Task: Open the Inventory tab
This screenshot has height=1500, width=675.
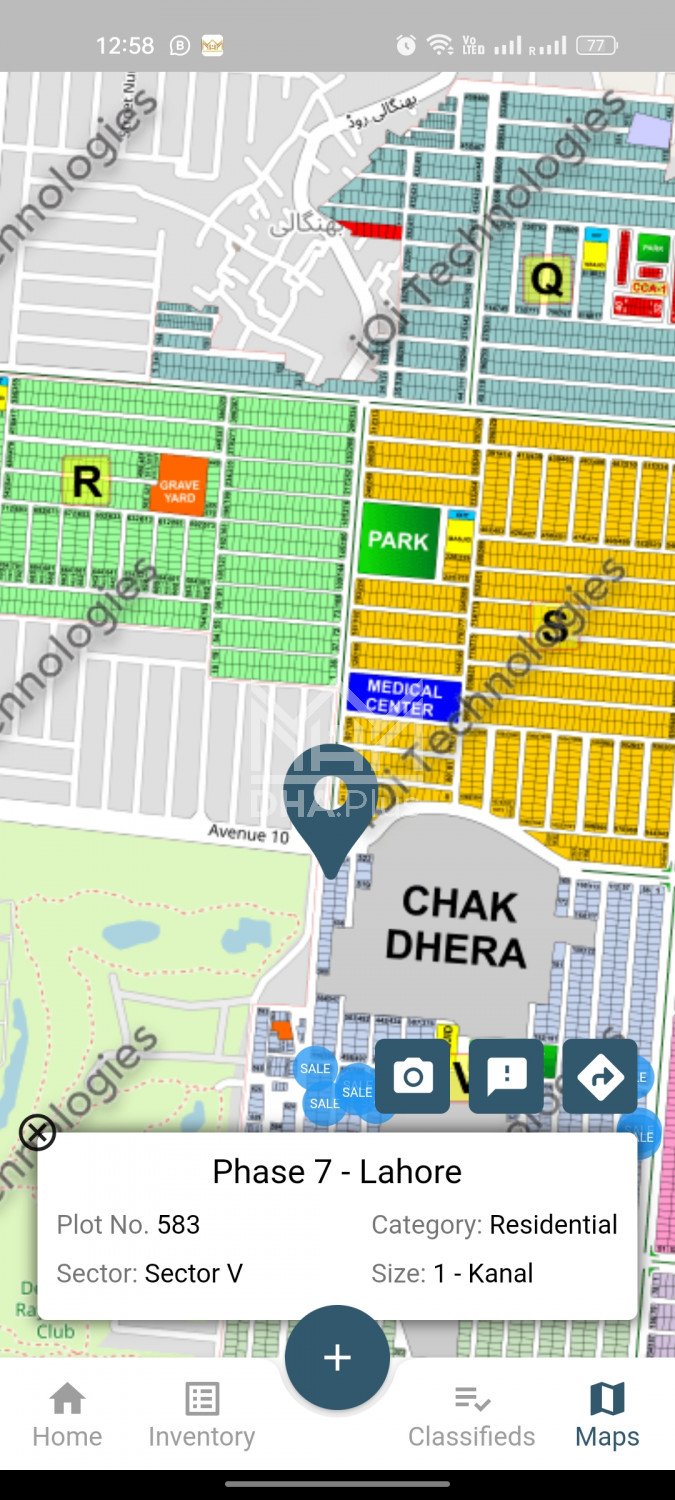Action: [202, 1415]
